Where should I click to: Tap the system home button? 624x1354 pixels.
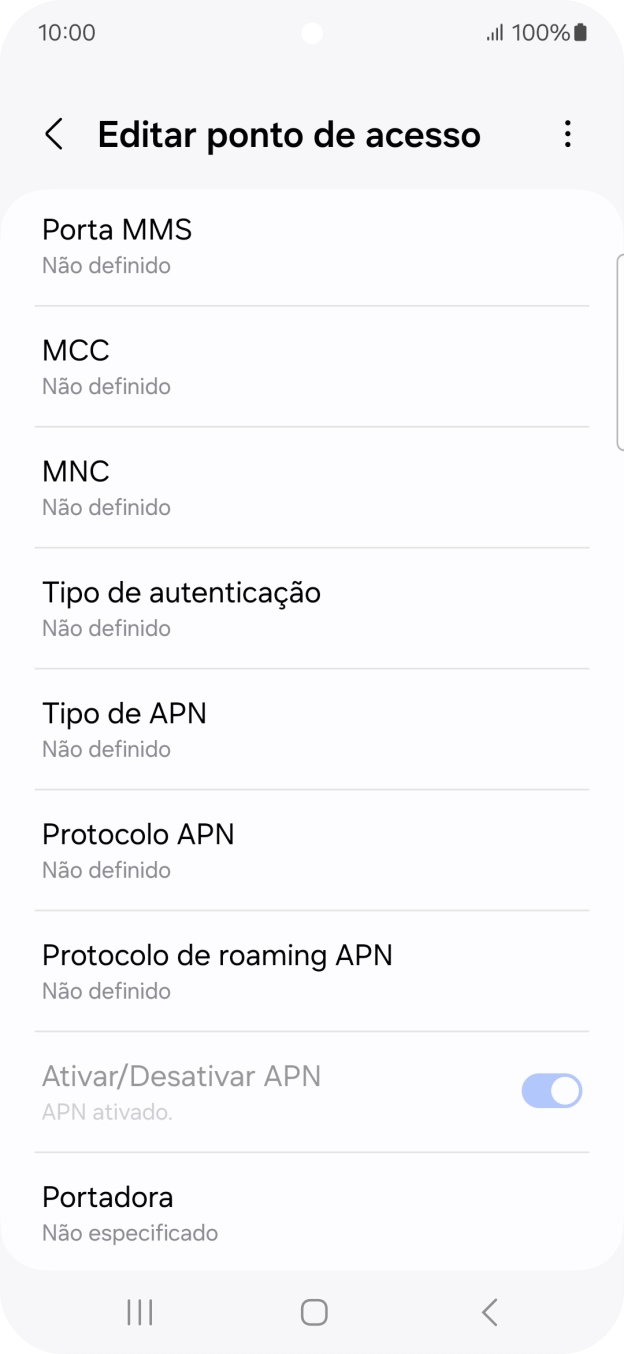tap(314, 1312)
